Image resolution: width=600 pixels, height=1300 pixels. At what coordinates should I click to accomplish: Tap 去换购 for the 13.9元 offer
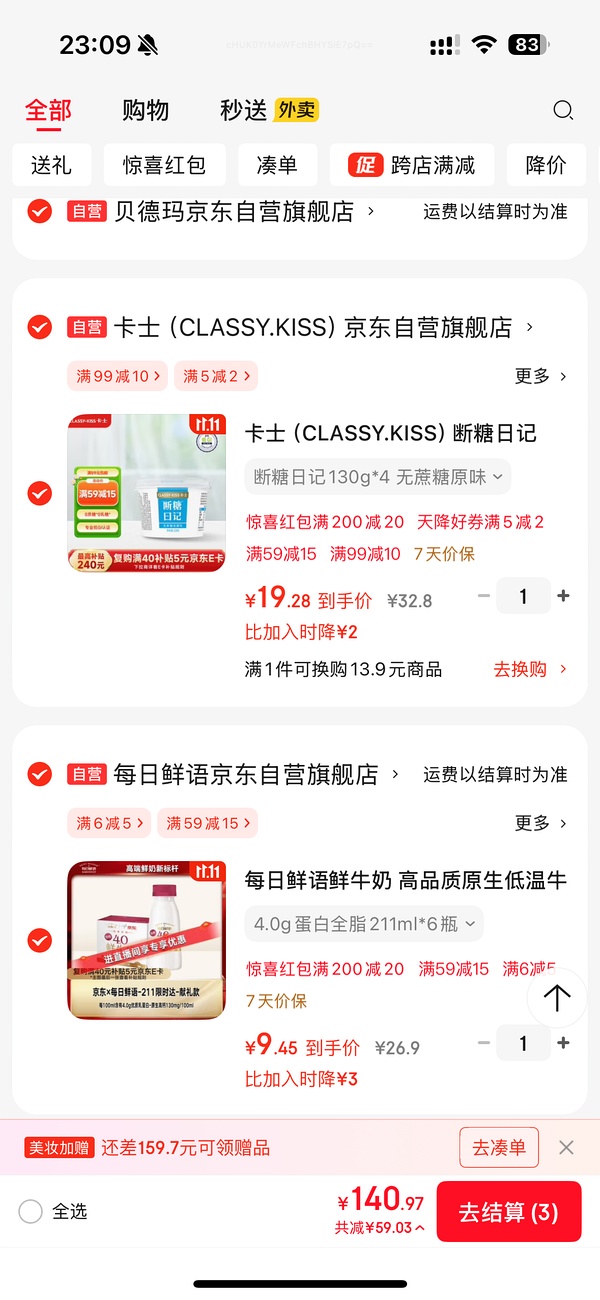click(530, 669)
